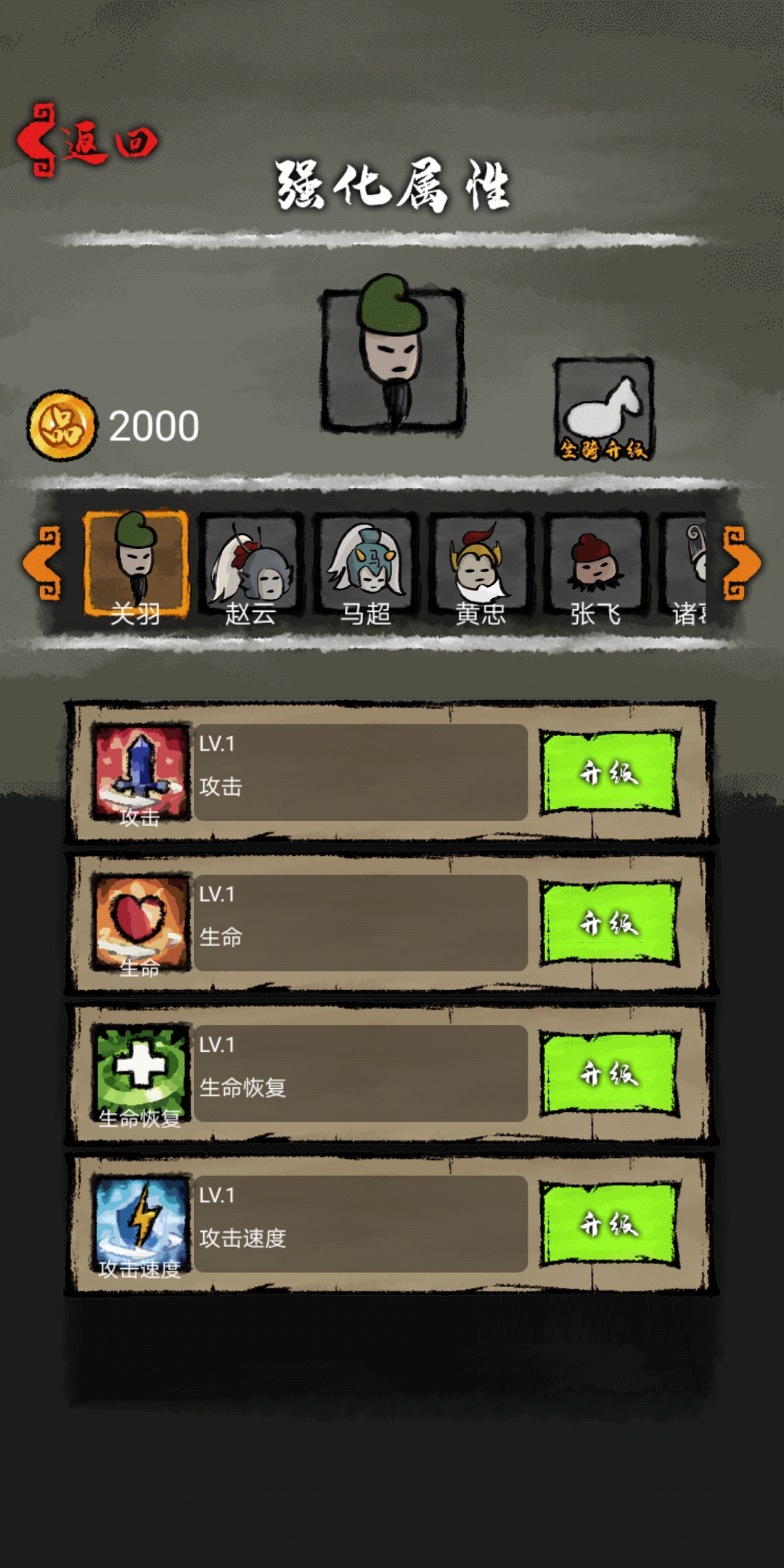Viewport: 784px width, 1568px height.
Task: Open the mount upgrade (坐骑升级)
Action: (x=604, y=410)
